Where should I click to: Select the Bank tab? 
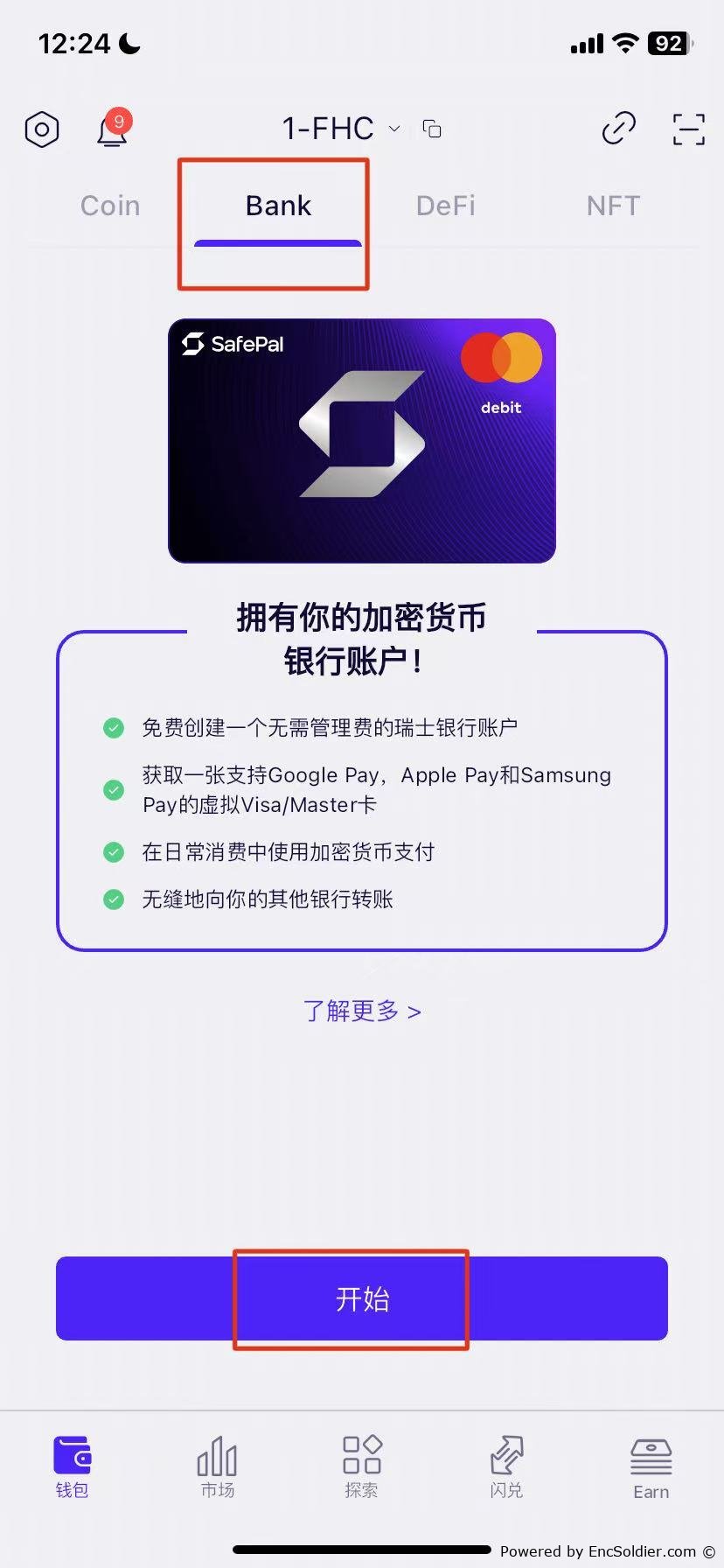tap(278, 206)
